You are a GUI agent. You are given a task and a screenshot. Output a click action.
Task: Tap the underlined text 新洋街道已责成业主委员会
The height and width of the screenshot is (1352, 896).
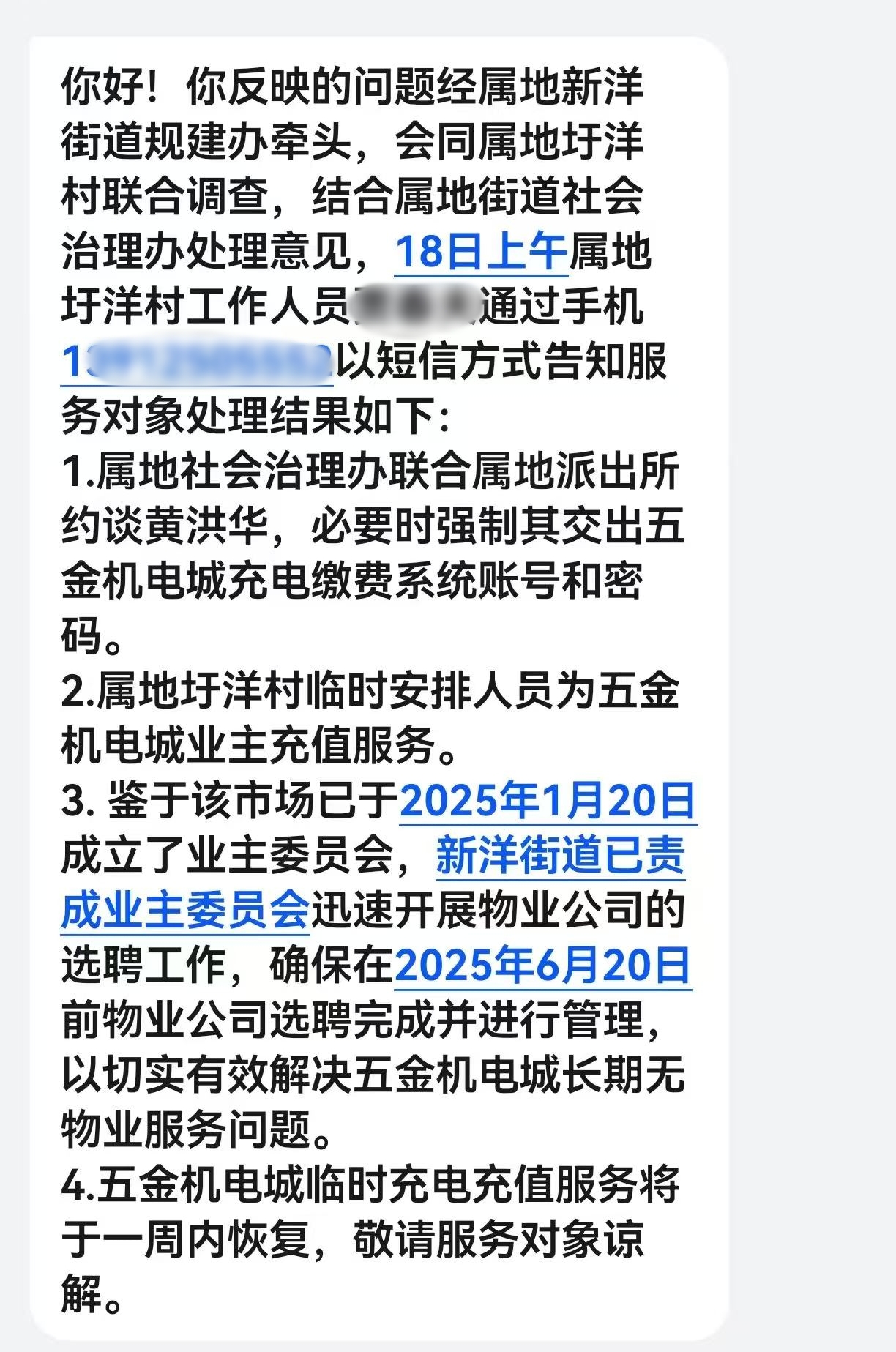pos(560,856)
